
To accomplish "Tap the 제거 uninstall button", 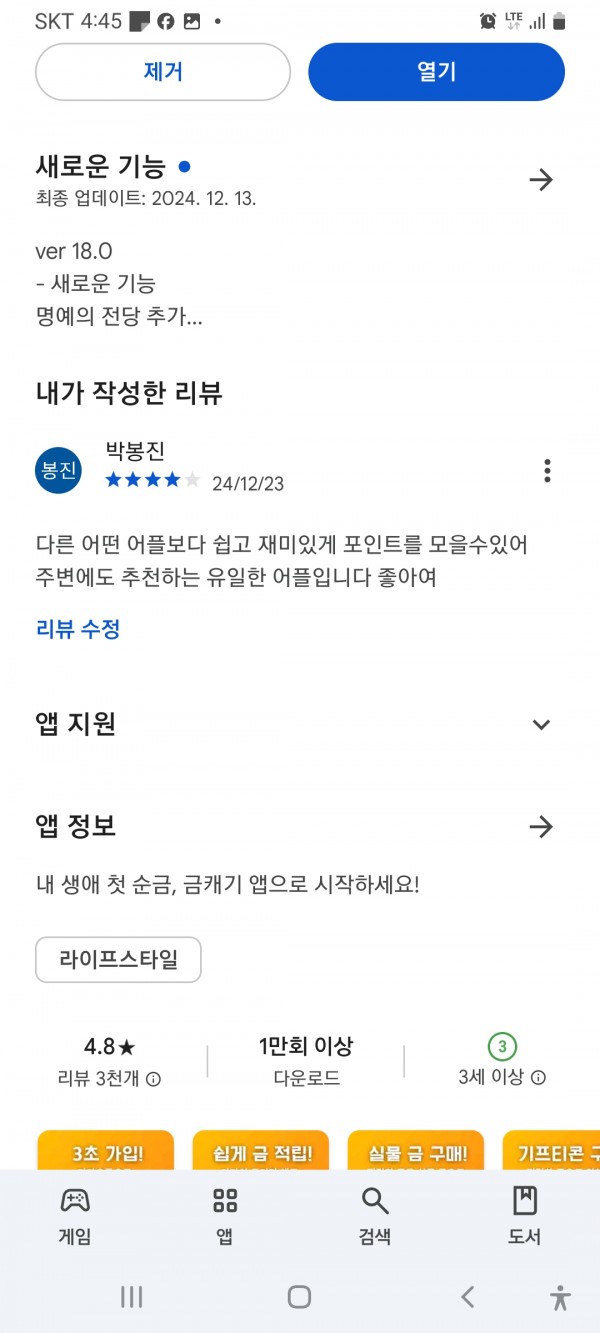I will tap(163, 72).
